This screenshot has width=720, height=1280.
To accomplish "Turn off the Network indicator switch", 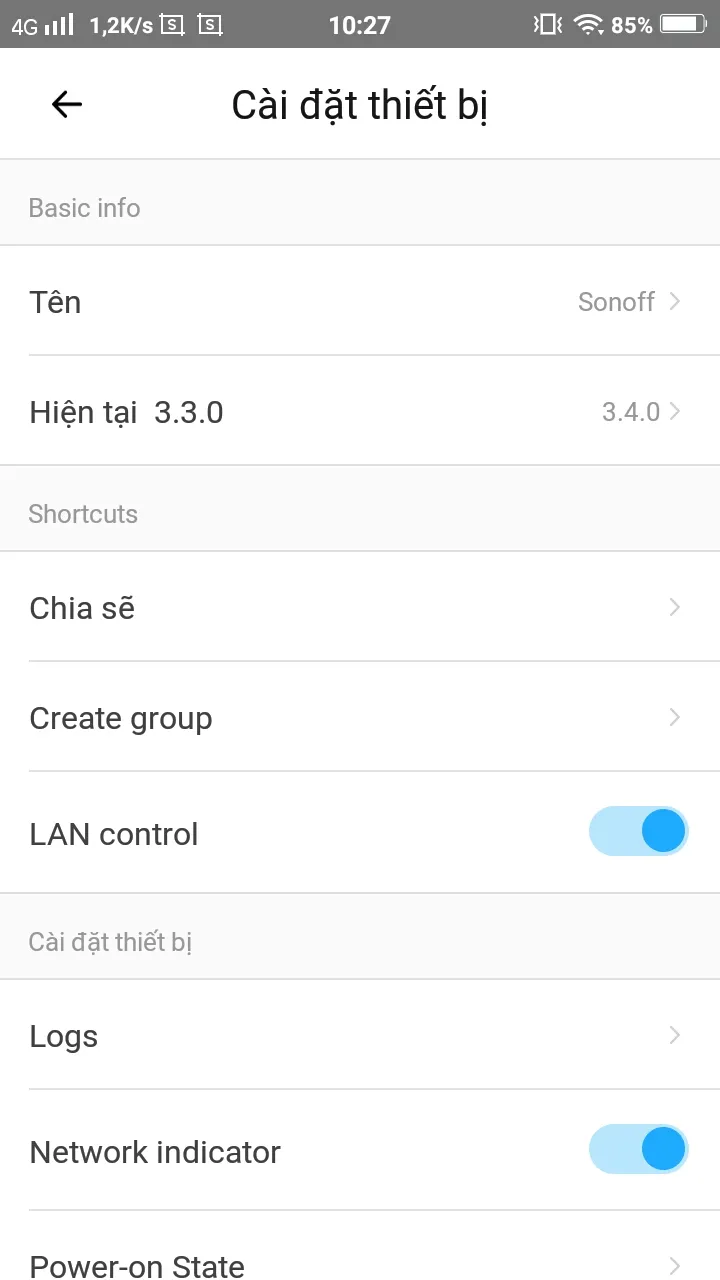I will pyautogui.click(x=638, y=1148).
